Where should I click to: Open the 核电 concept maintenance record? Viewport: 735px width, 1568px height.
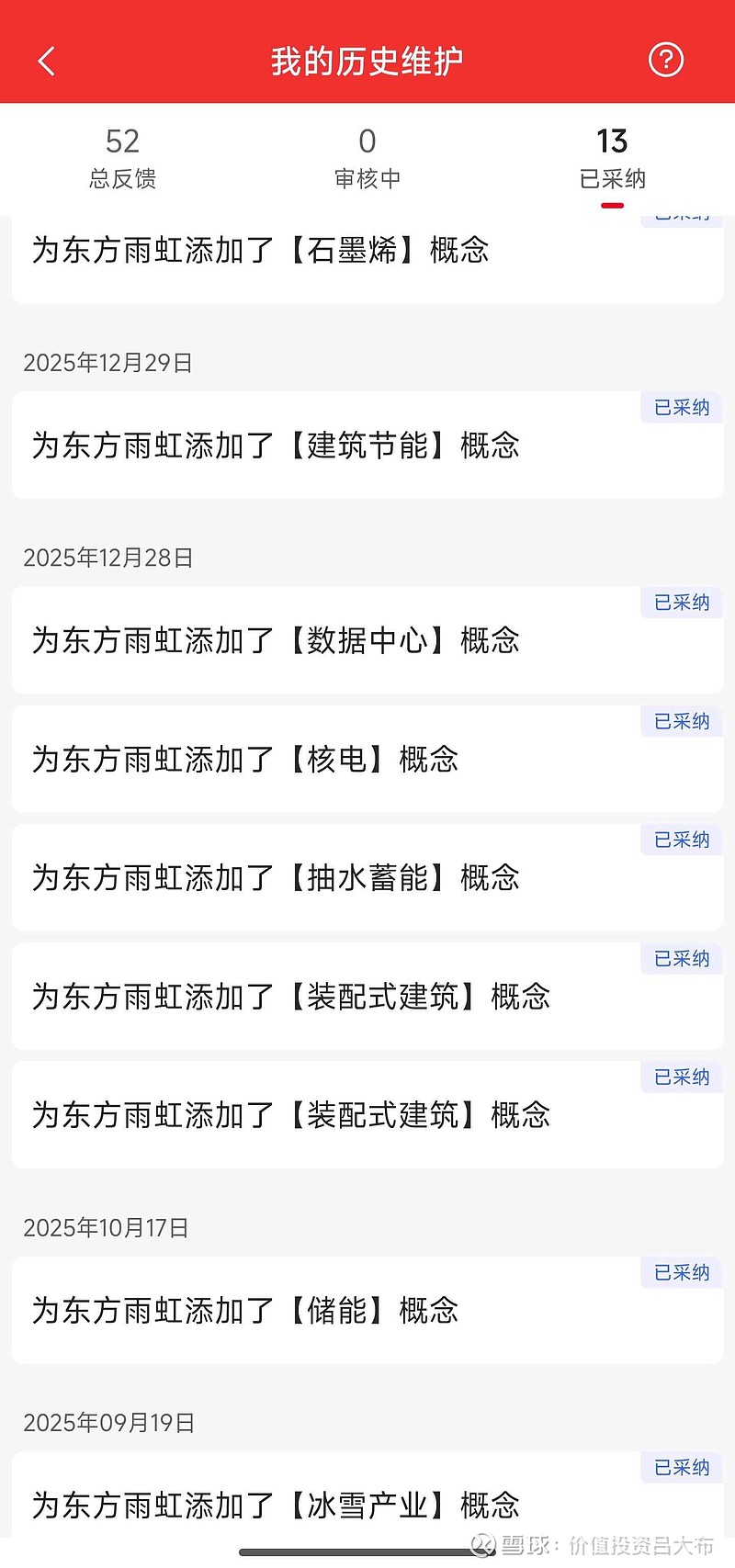[x=367, y=760]
